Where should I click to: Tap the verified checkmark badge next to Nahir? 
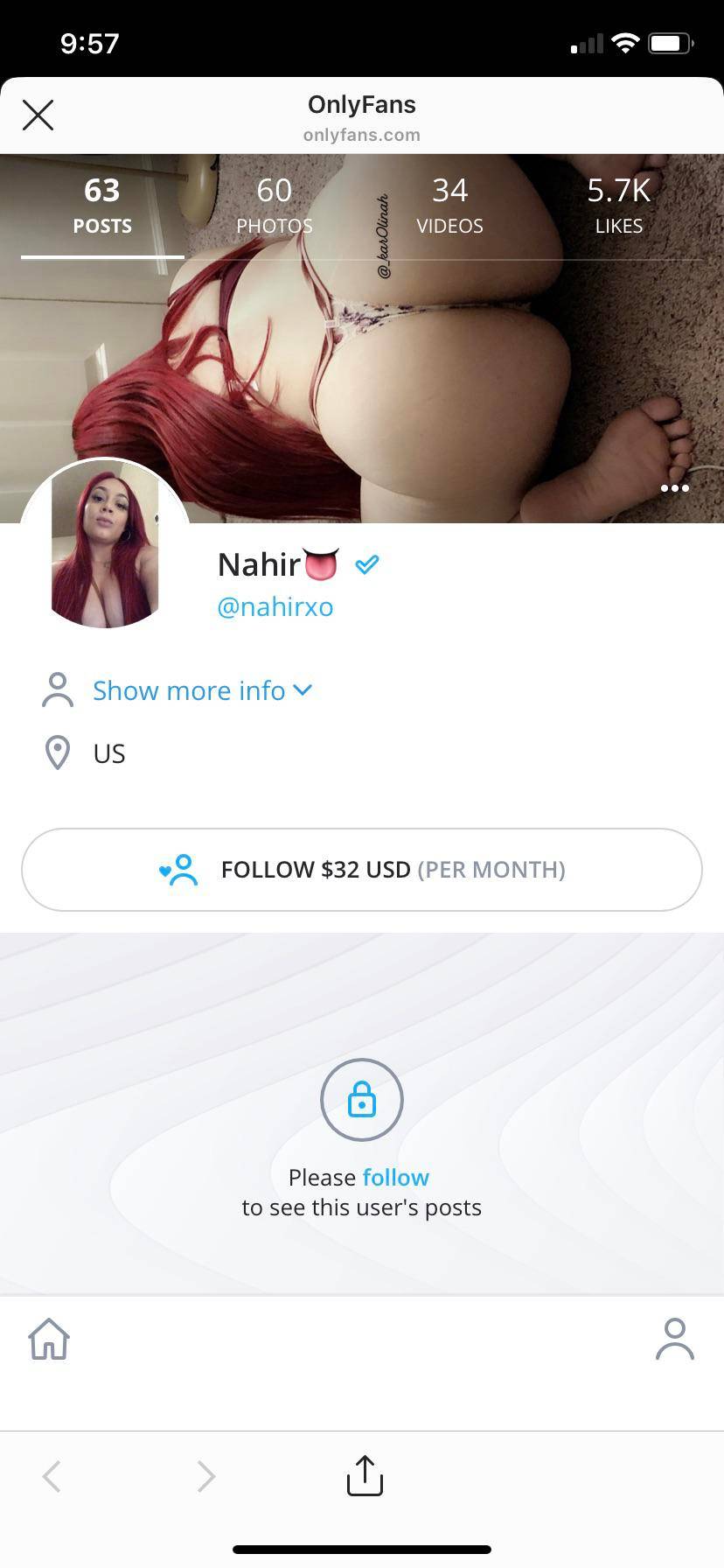click(367, 564)
